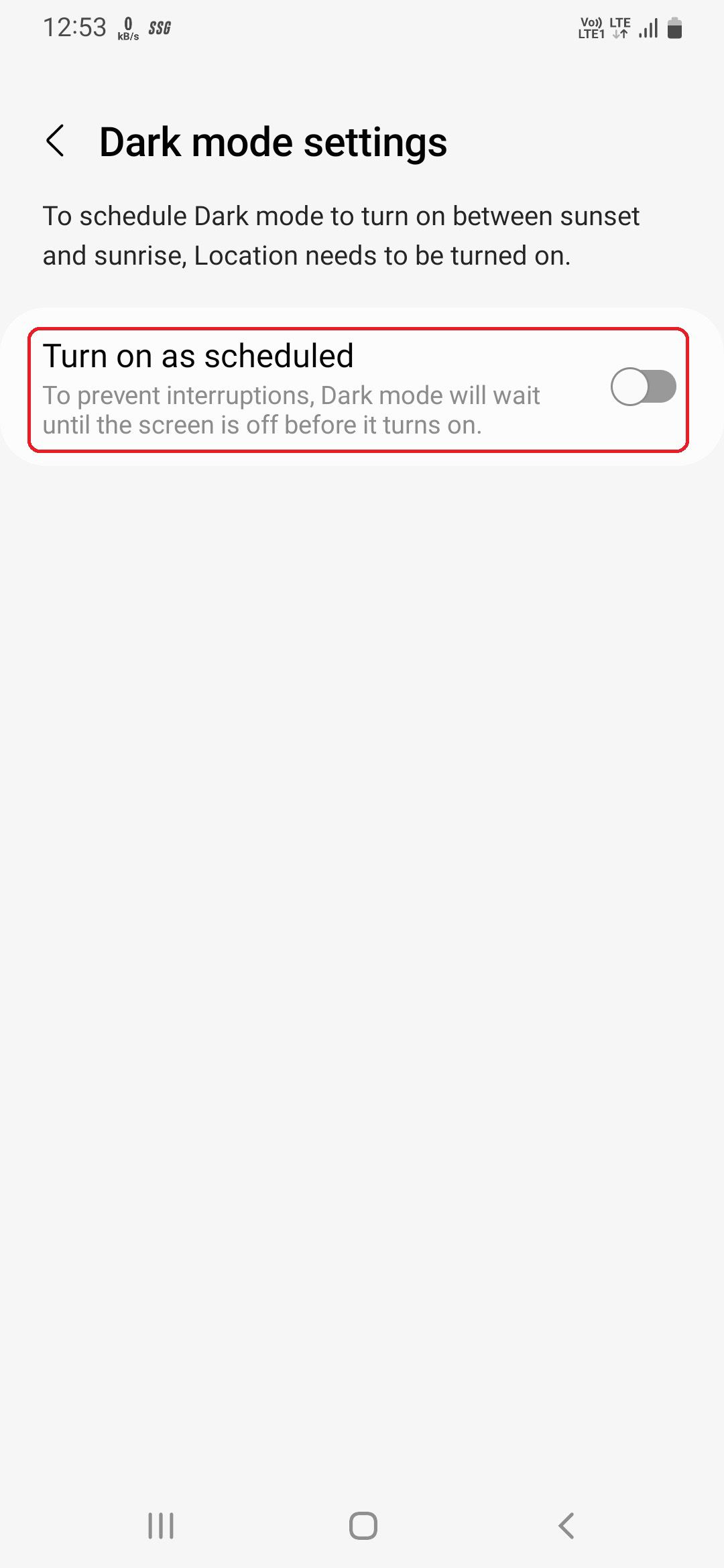Open recent apps from navigation bar

[161, 1526]
